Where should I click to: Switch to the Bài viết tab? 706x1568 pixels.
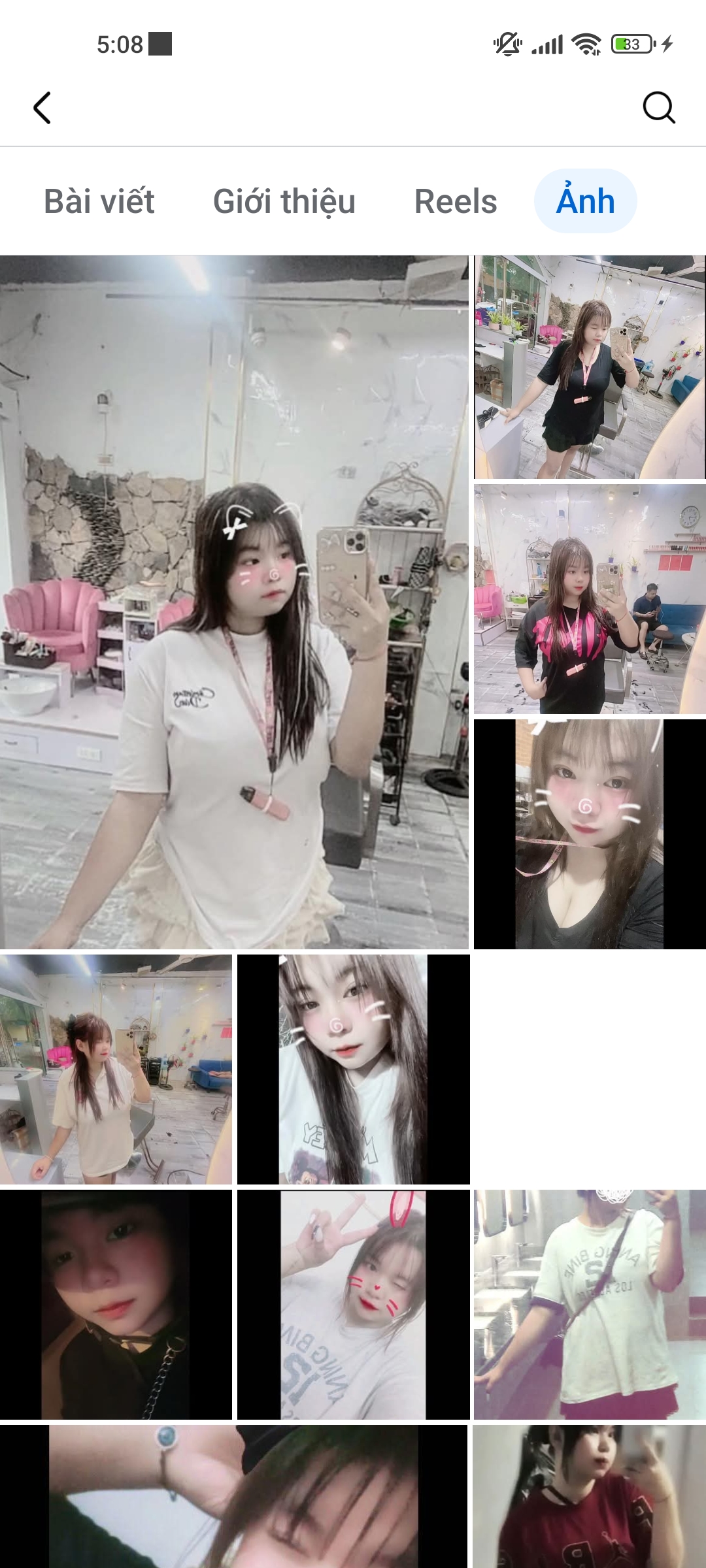point(99,201)
